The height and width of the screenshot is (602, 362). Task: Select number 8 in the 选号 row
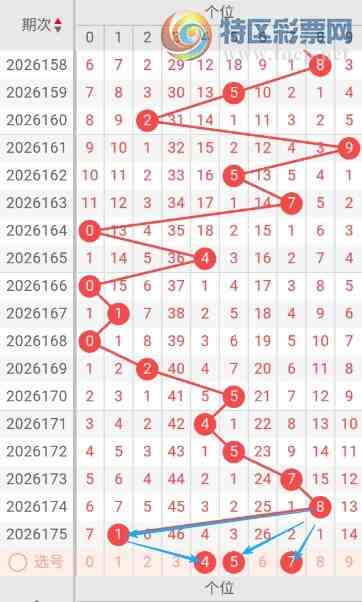point(320,562)
